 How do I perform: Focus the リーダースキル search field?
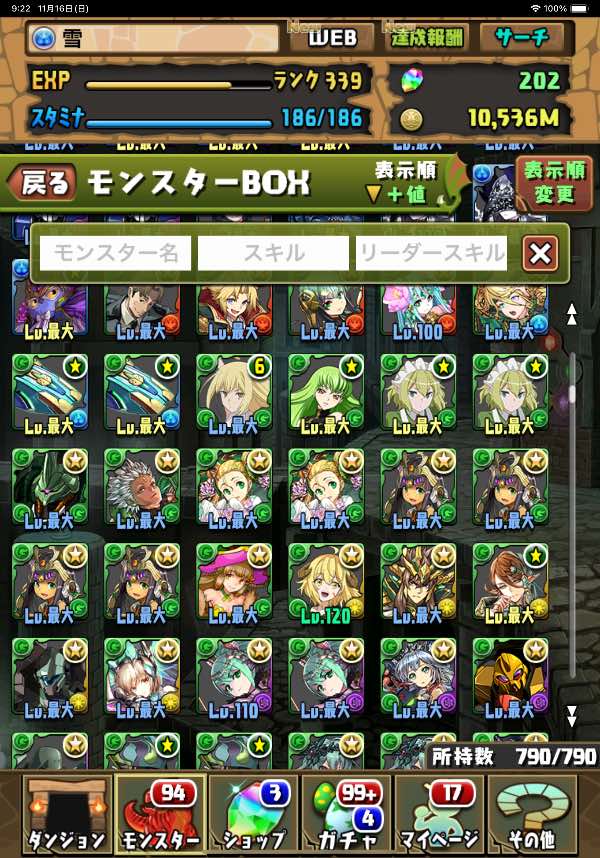(431, 253)
